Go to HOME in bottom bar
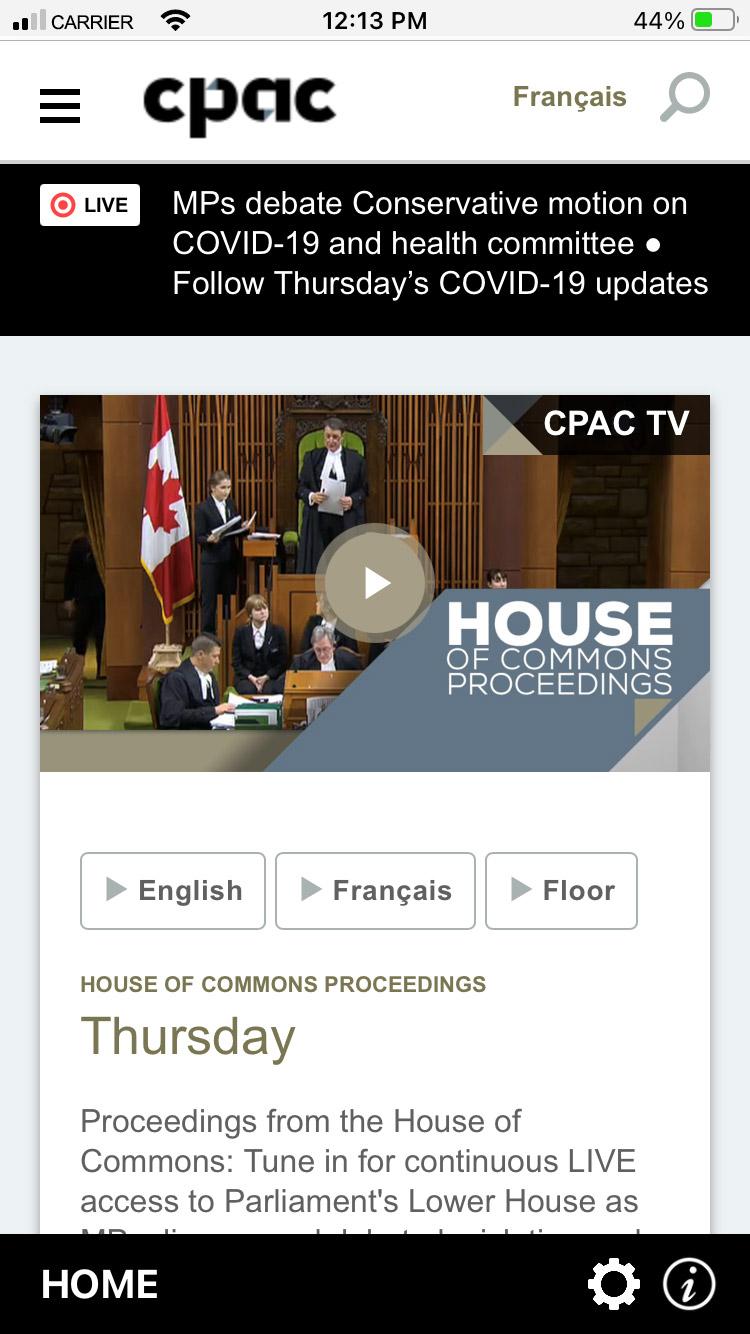This screenshot has width=750, height=1334. (x=100, y=1284)
